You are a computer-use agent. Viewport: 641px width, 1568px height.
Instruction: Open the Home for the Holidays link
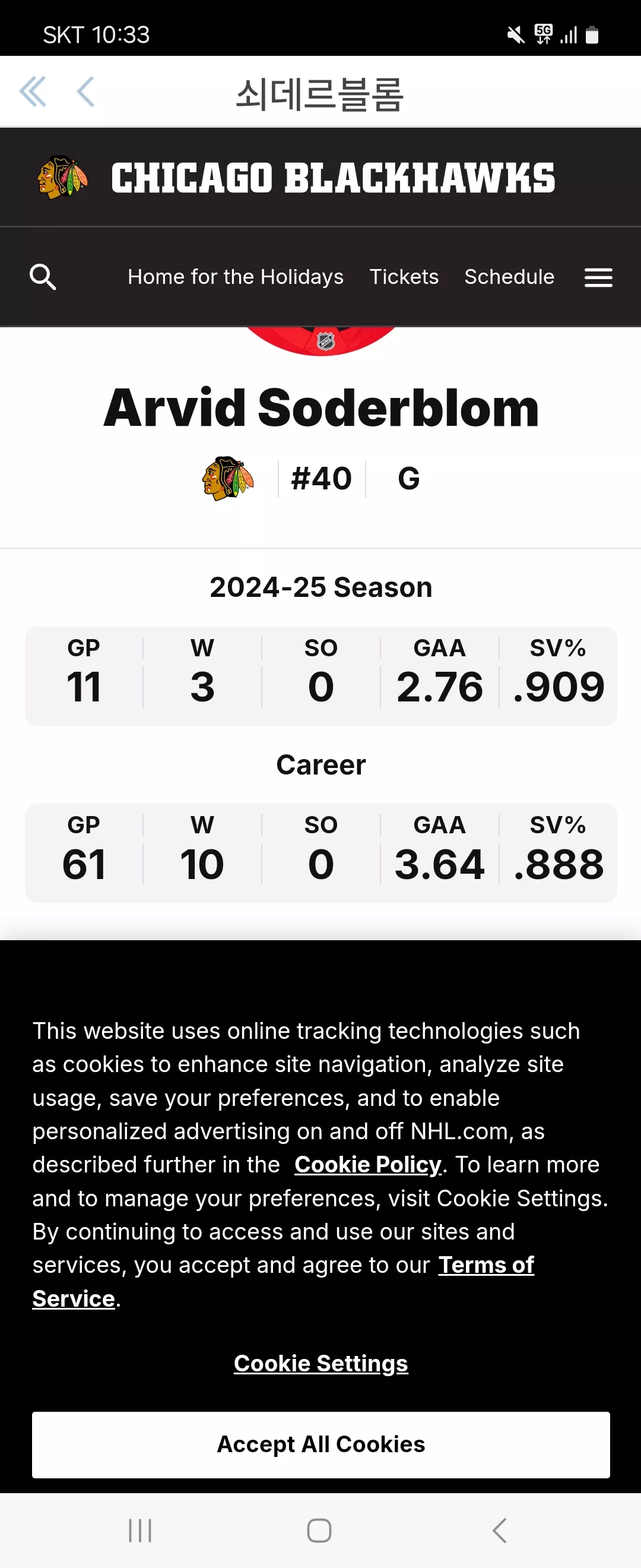pyautogui.click(x=236, y=277)
